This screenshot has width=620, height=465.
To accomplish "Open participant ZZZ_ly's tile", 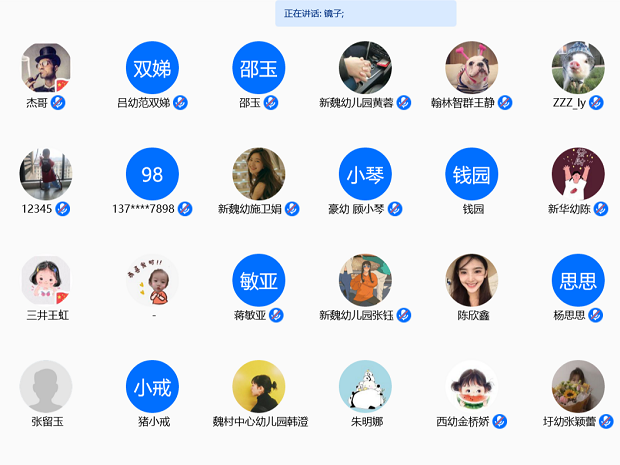I will 578,68.
